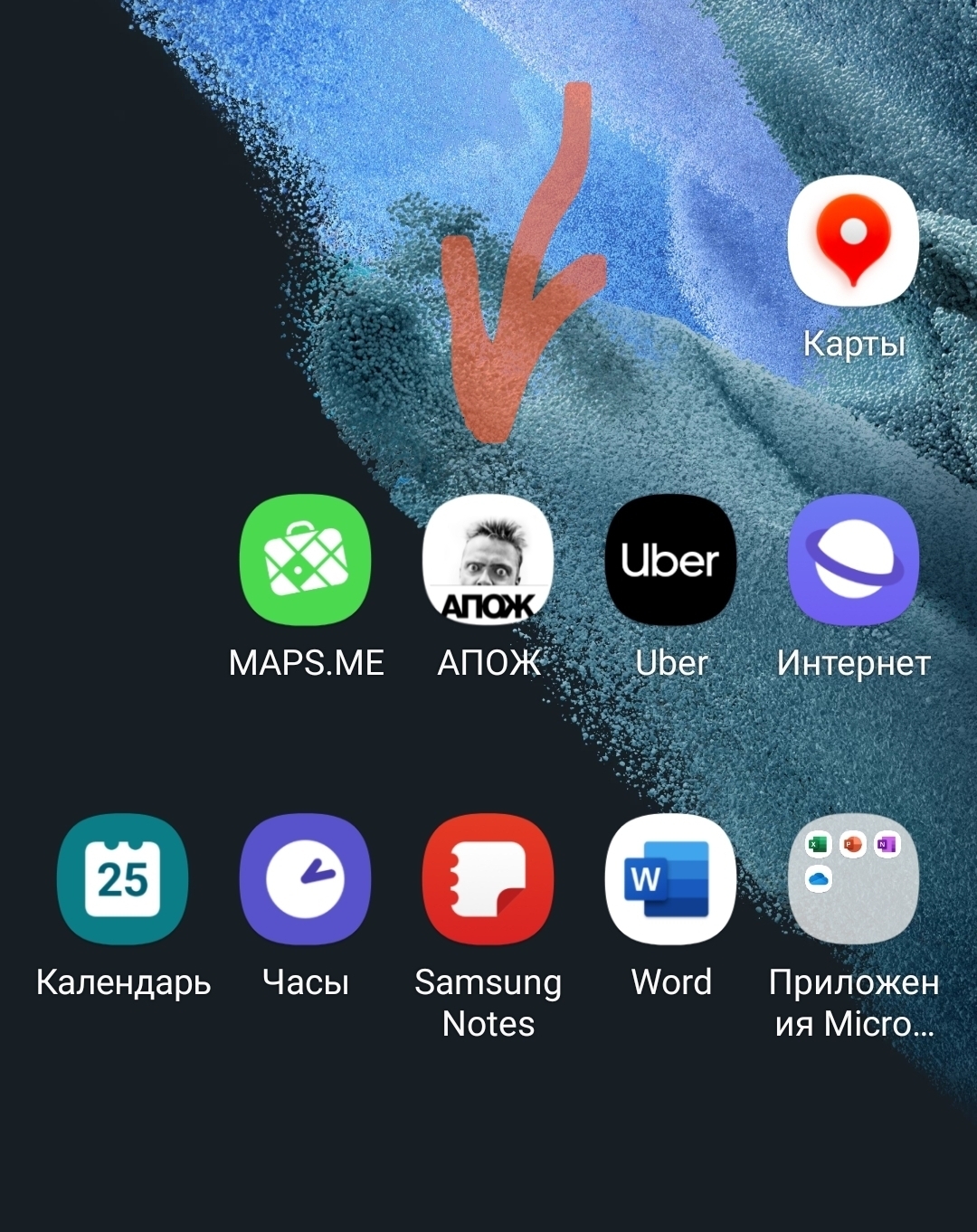Open the Интернет browser

pyautogui.click(x=853, y=560)
